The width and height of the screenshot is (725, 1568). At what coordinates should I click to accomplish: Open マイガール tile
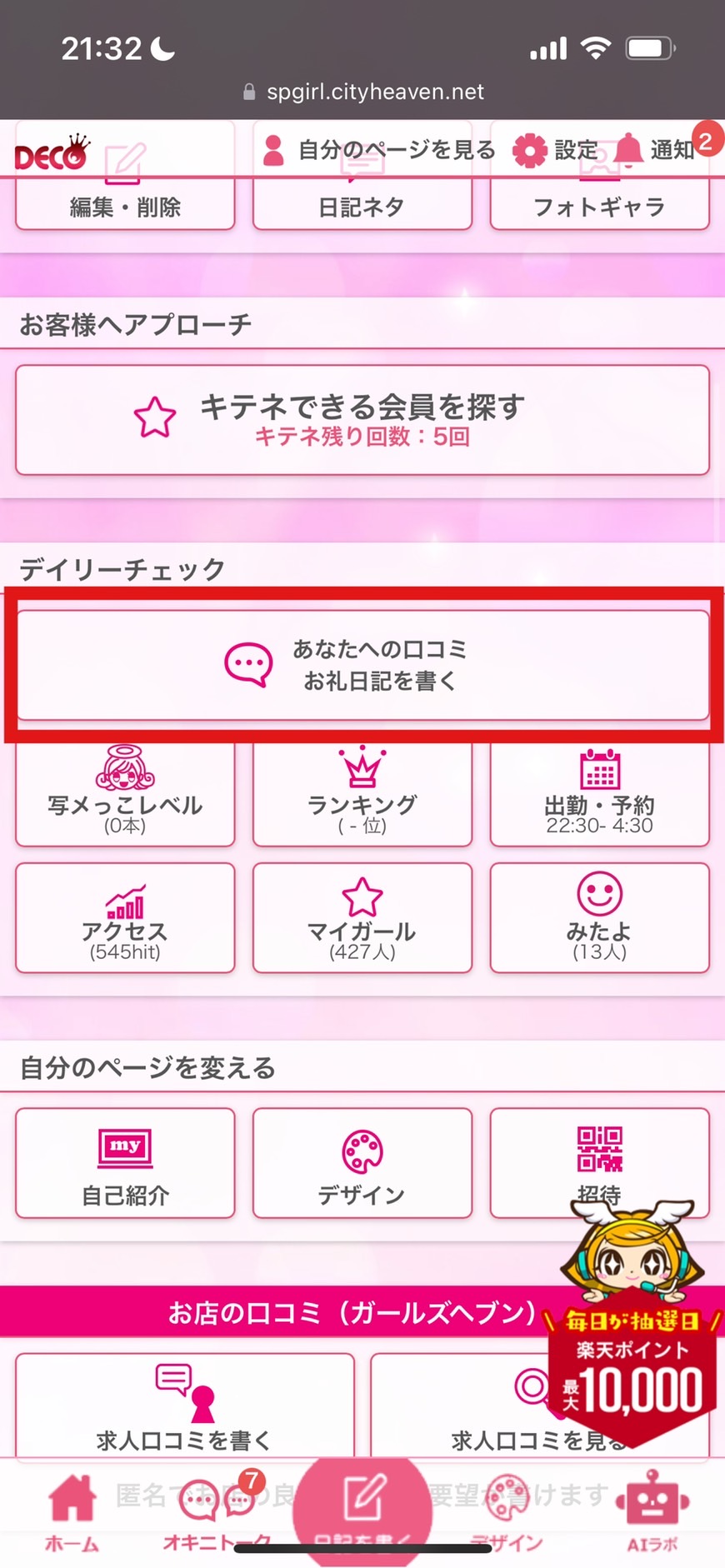(362, 917)
